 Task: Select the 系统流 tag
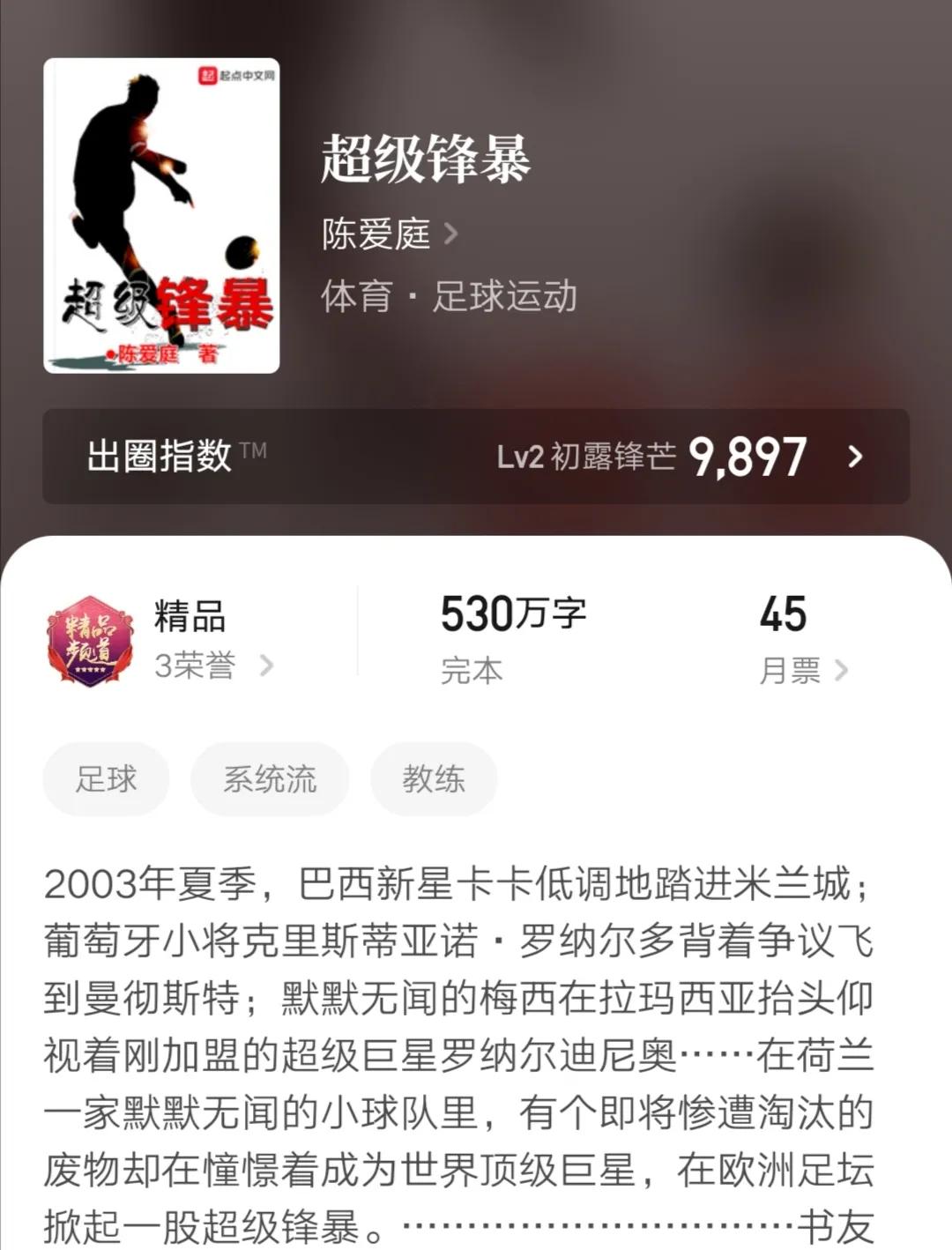(270, 778)
